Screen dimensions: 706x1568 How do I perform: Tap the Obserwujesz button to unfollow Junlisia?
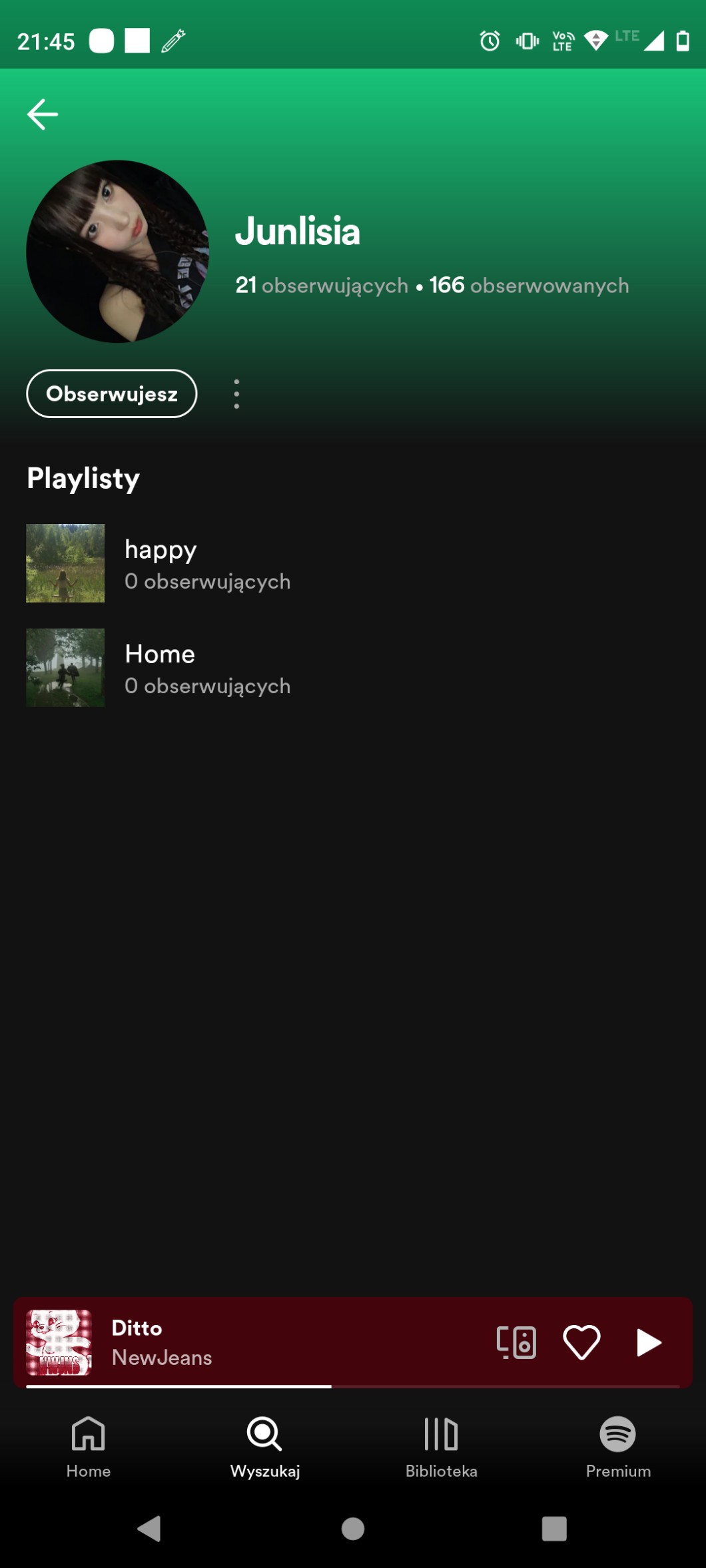click(111, 393)
